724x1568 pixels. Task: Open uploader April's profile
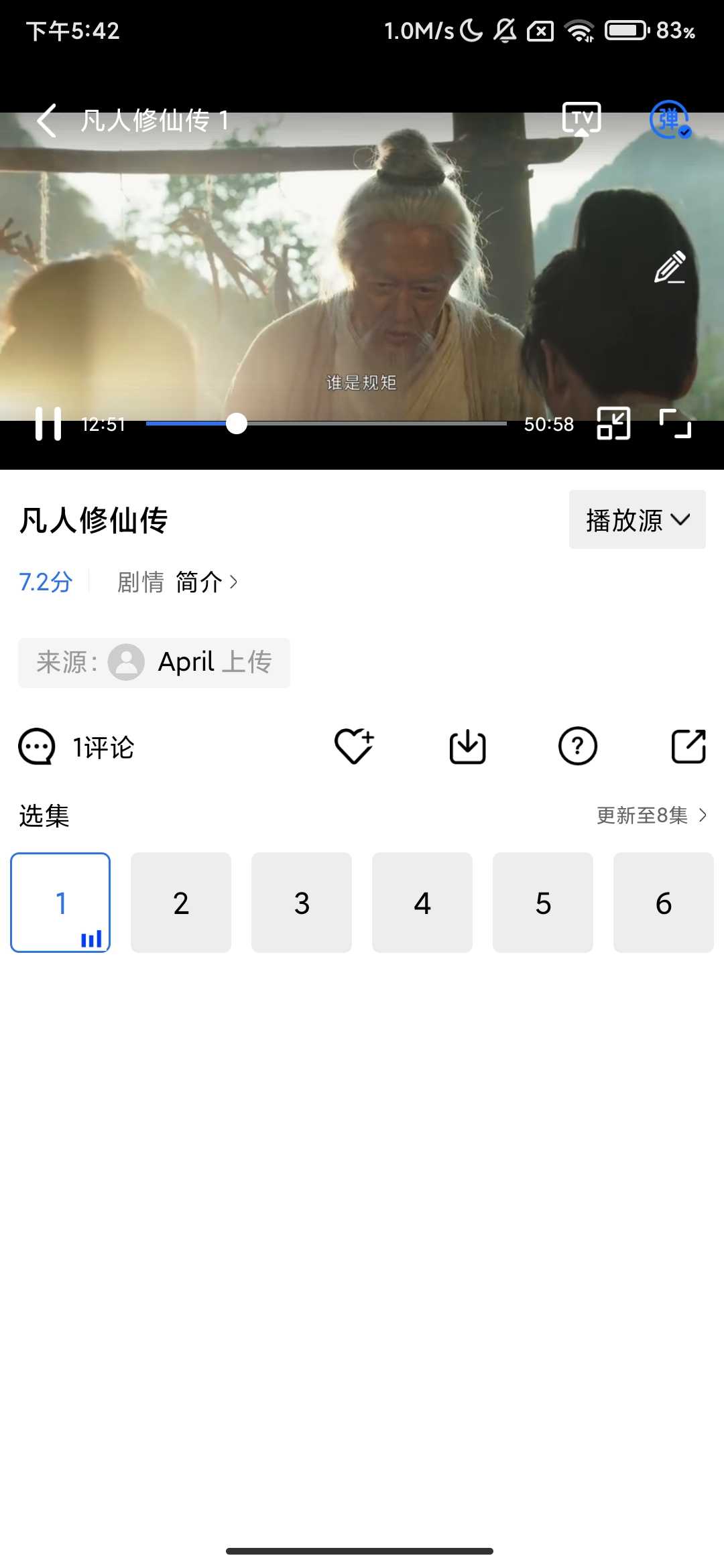184,662
